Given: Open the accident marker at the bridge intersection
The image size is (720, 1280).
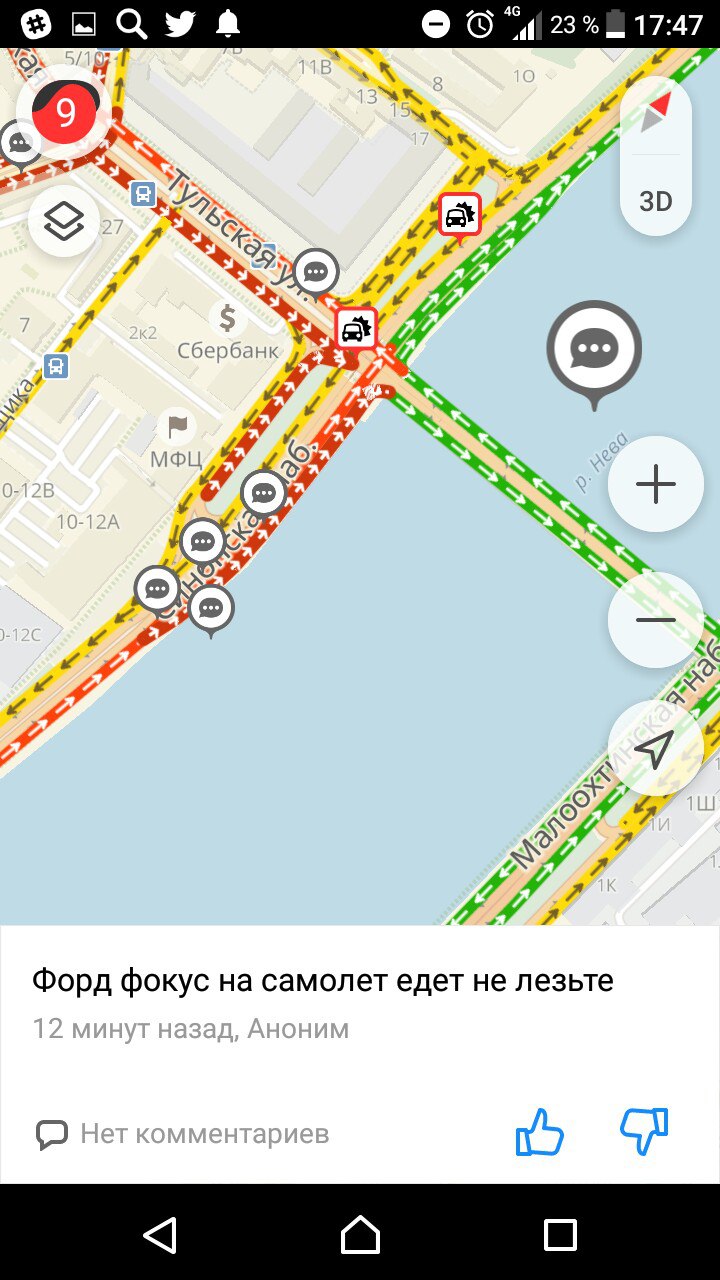Looking at the screenshot, I should (356, 328).
